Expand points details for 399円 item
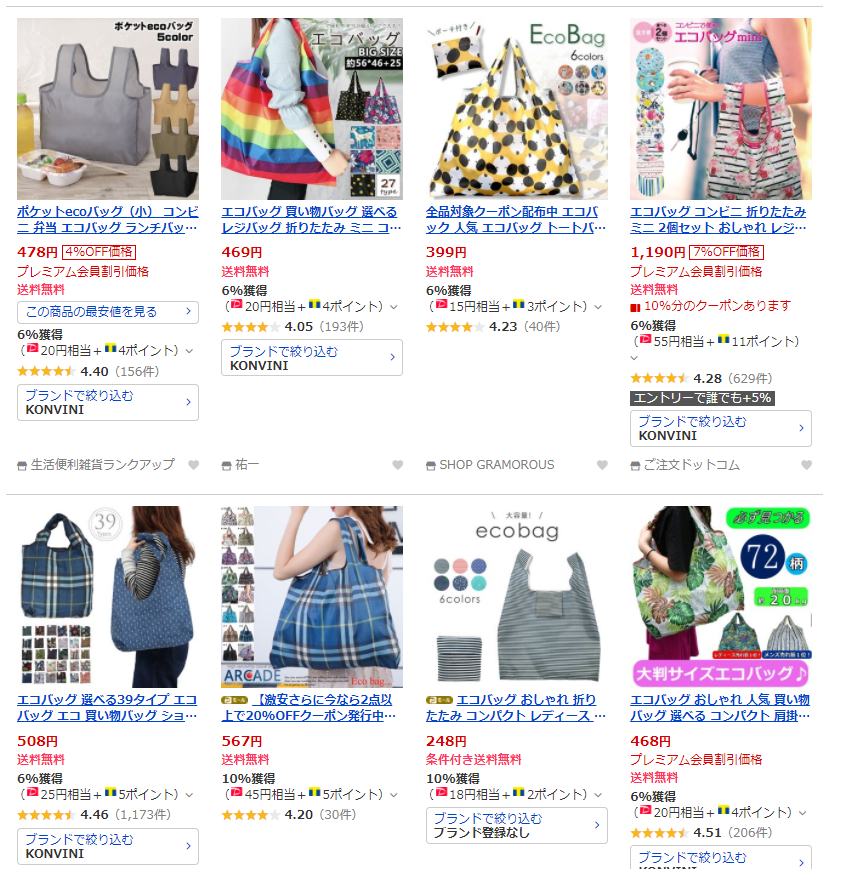The image size is (853, 869). coord(597,307)
